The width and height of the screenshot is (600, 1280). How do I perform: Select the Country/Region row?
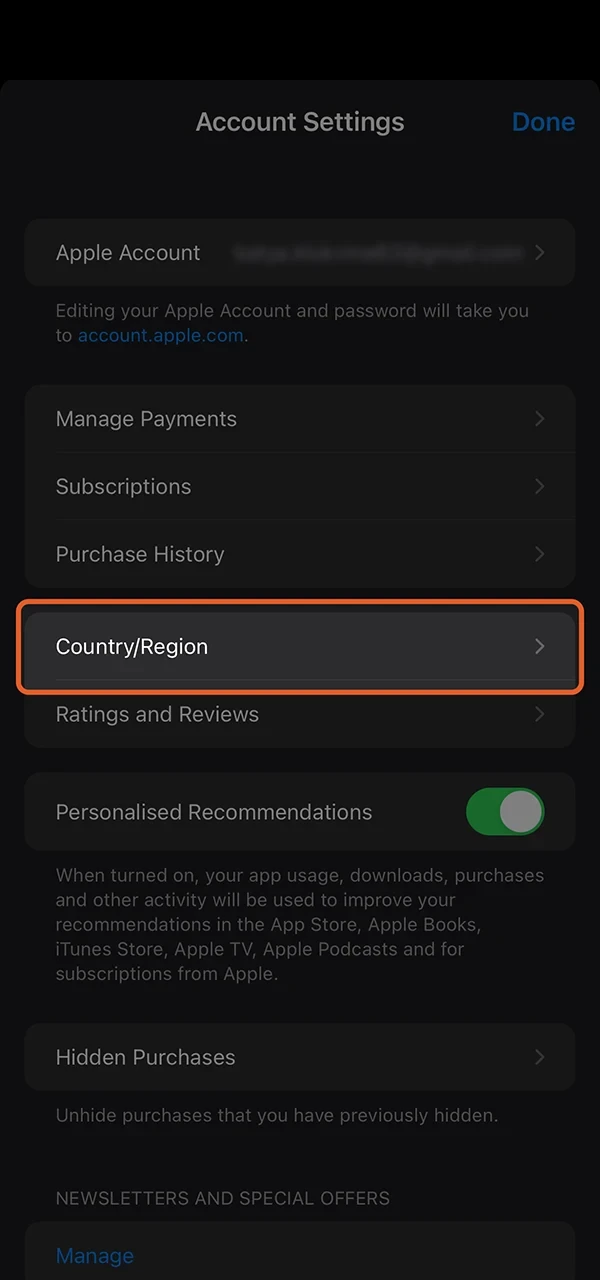tap(299, 647)
